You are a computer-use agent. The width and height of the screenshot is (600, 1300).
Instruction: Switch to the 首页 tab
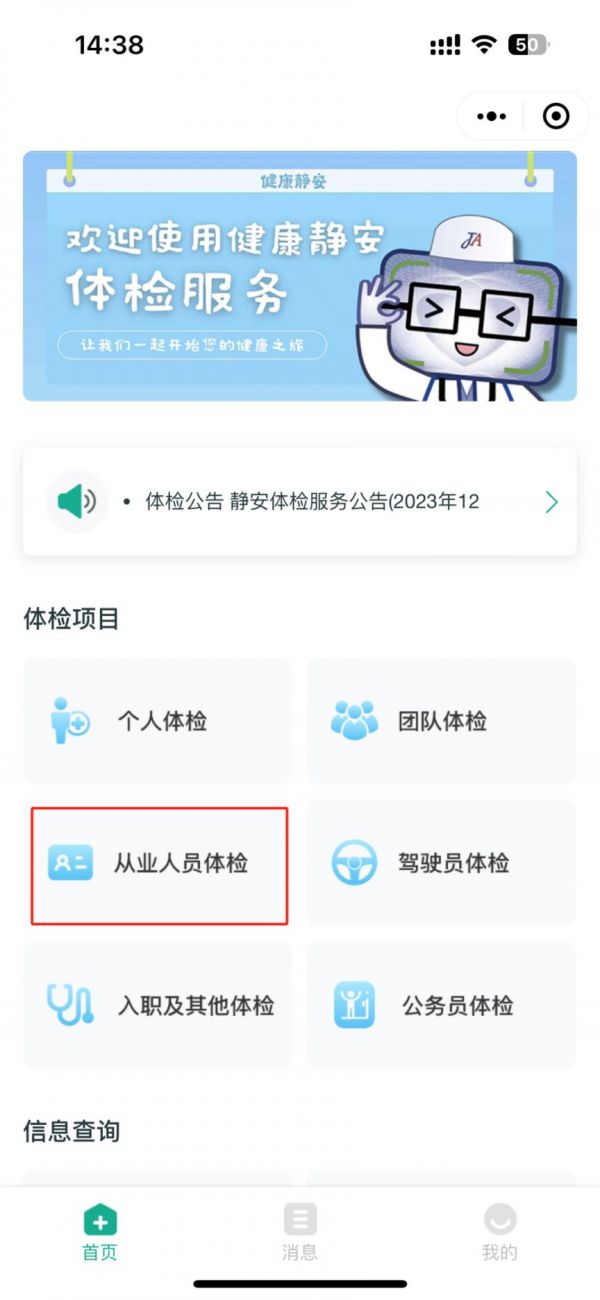tap(100, 1232)
